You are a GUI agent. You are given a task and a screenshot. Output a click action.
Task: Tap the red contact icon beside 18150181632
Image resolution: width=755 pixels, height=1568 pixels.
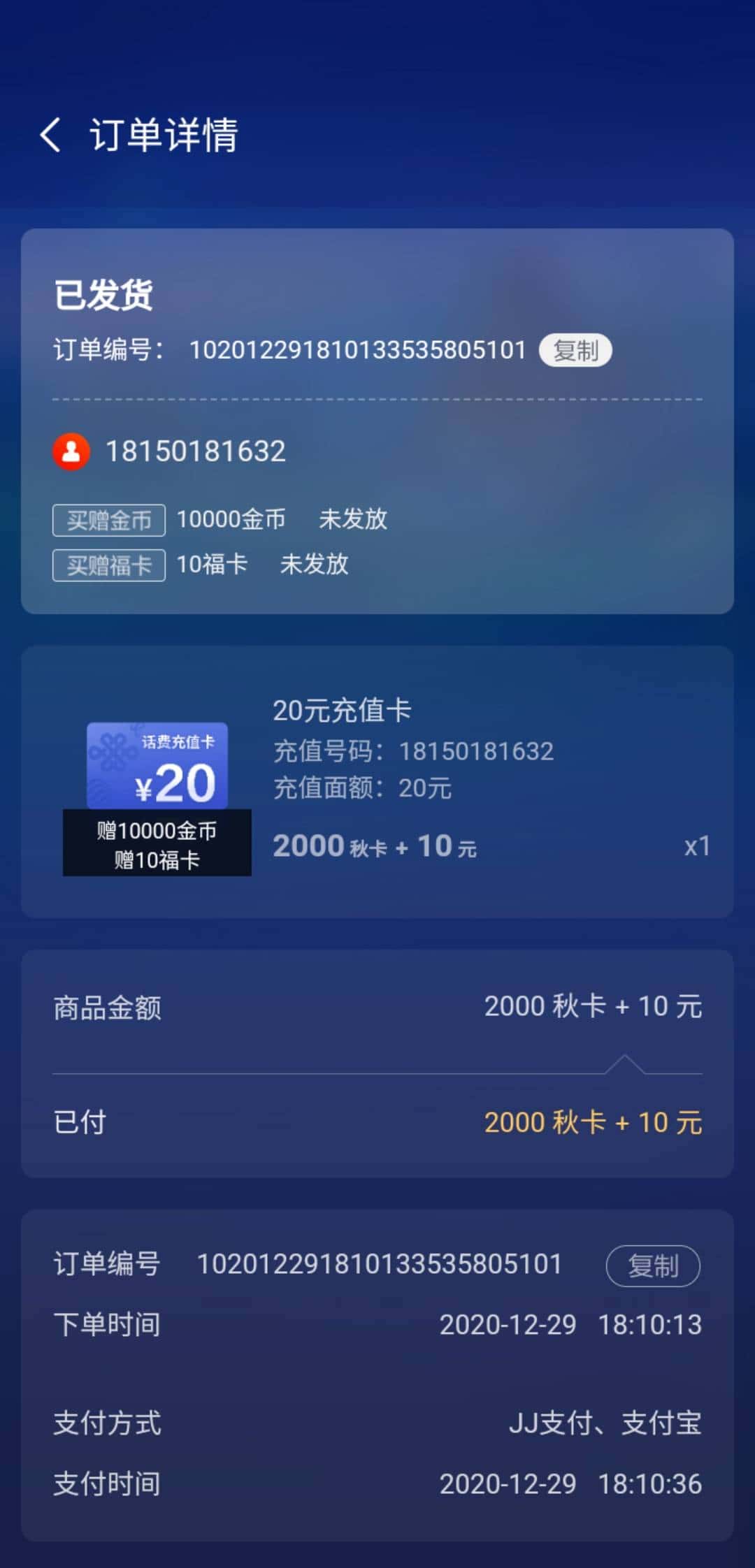tap(71, 451)
